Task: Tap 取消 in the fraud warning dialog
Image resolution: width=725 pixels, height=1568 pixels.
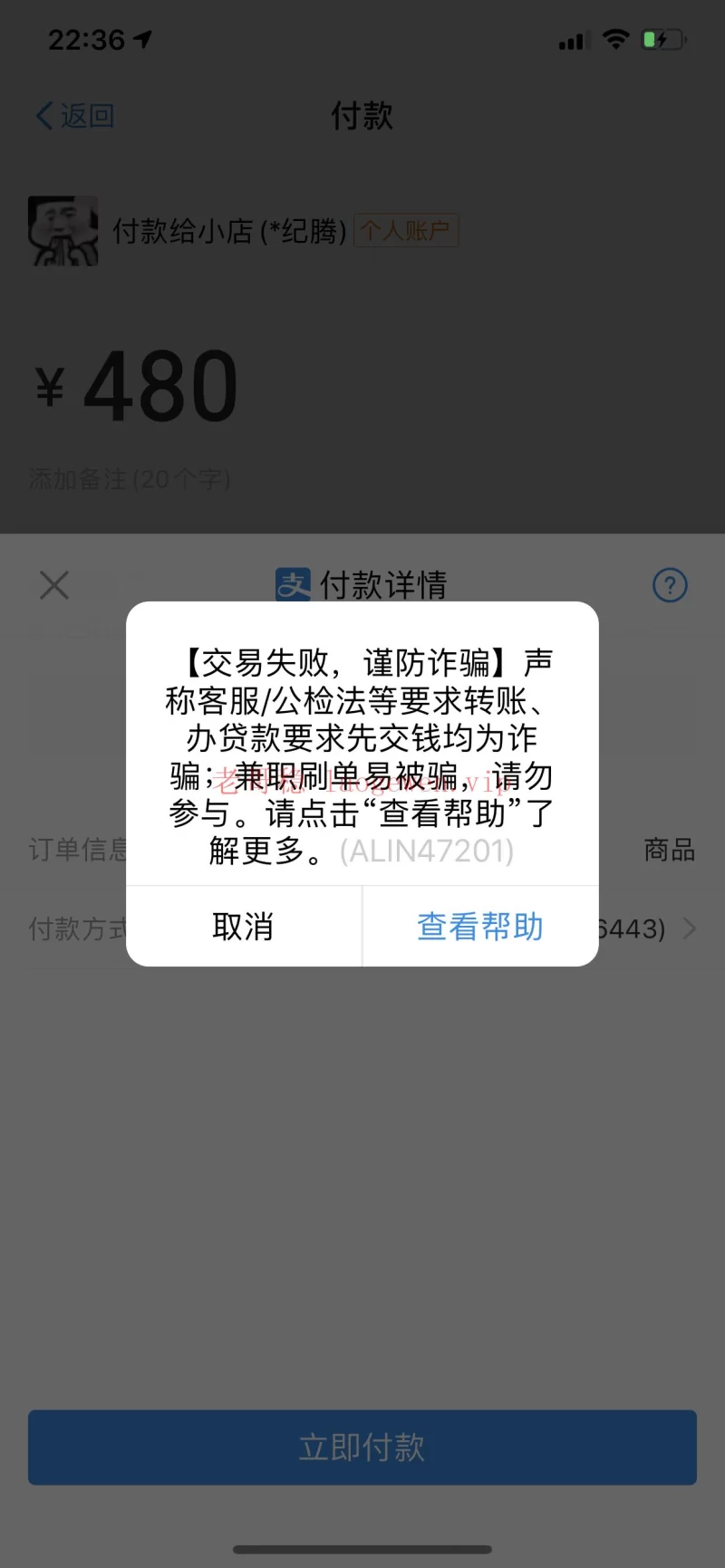Action: (x=243, y=927)
